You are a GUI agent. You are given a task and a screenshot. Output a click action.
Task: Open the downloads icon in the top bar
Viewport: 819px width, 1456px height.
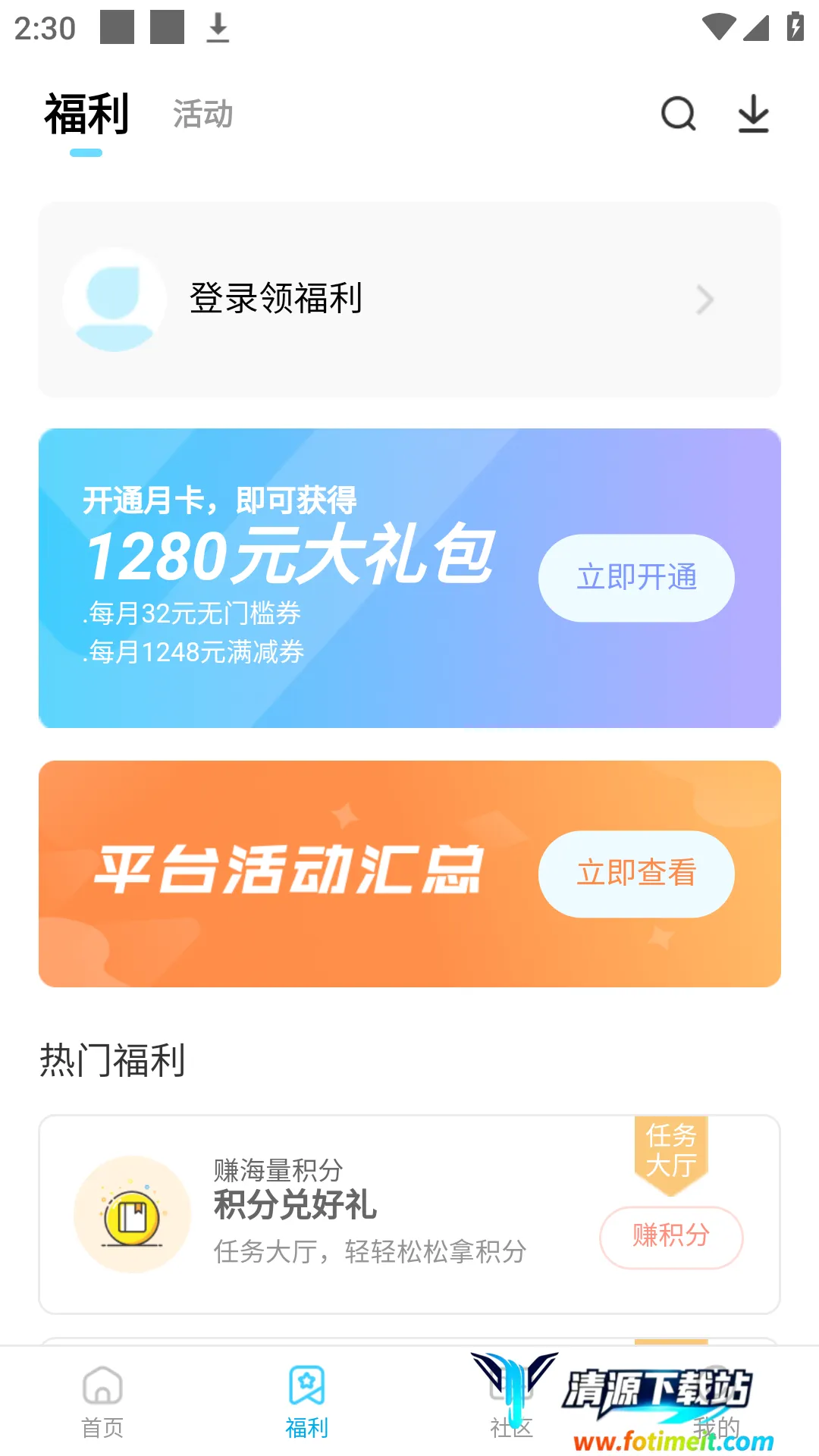pyautogui.click(x=753, y=115)
